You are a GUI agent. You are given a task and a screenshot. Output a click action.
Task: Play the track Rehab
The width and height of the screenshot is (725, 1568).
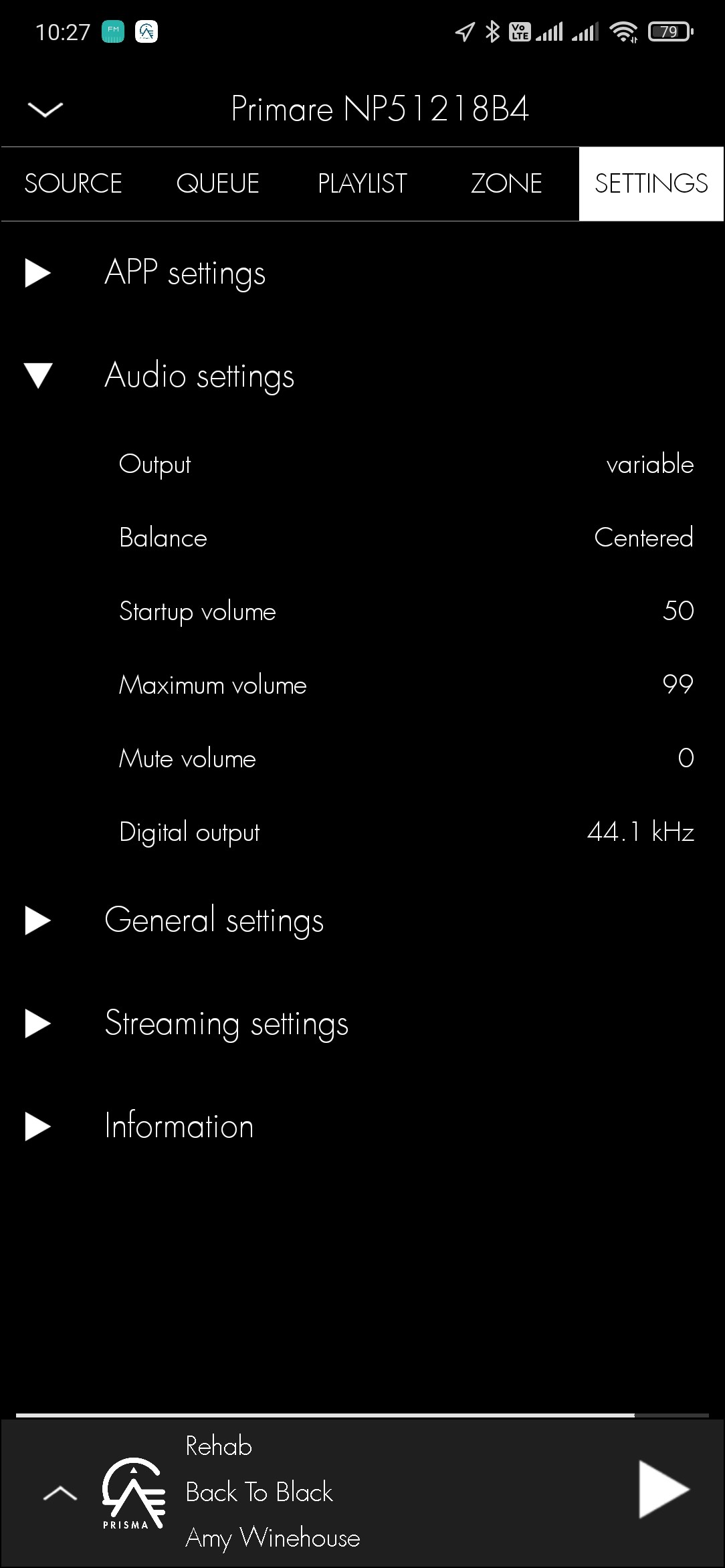coord(663,1490)
